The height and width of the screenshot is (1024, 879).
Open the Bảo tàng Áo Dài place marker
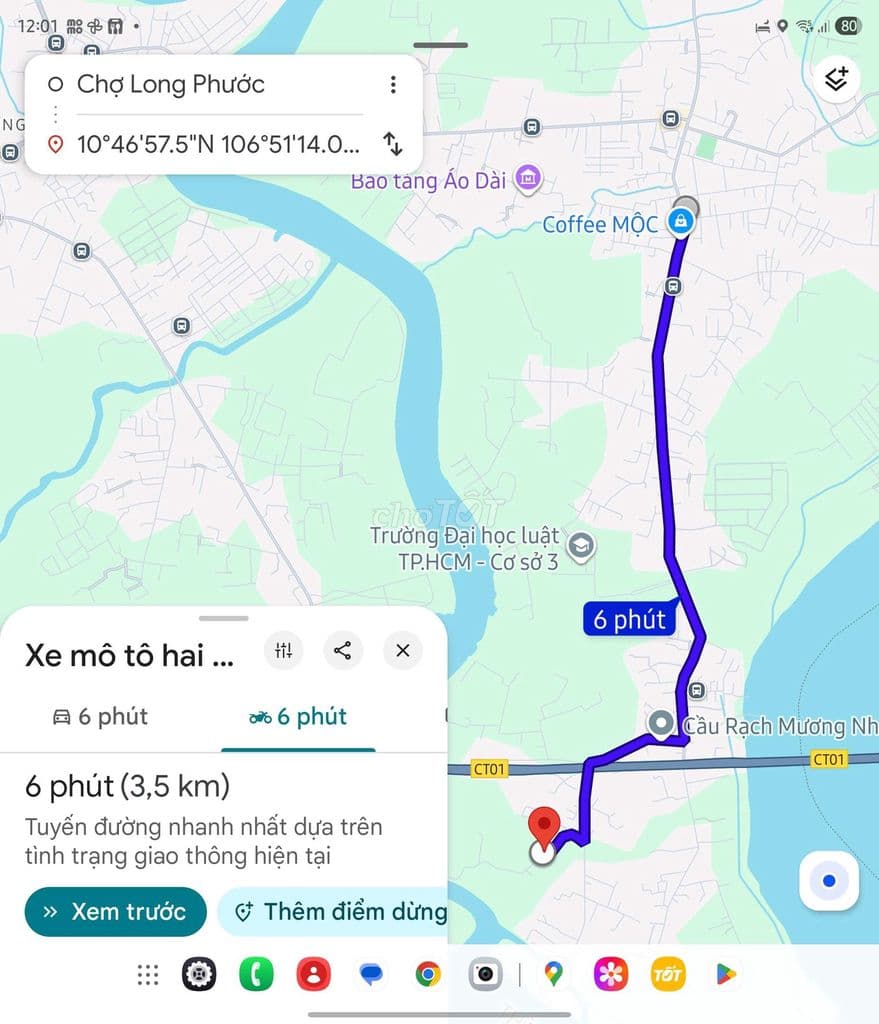pos(528,180)
